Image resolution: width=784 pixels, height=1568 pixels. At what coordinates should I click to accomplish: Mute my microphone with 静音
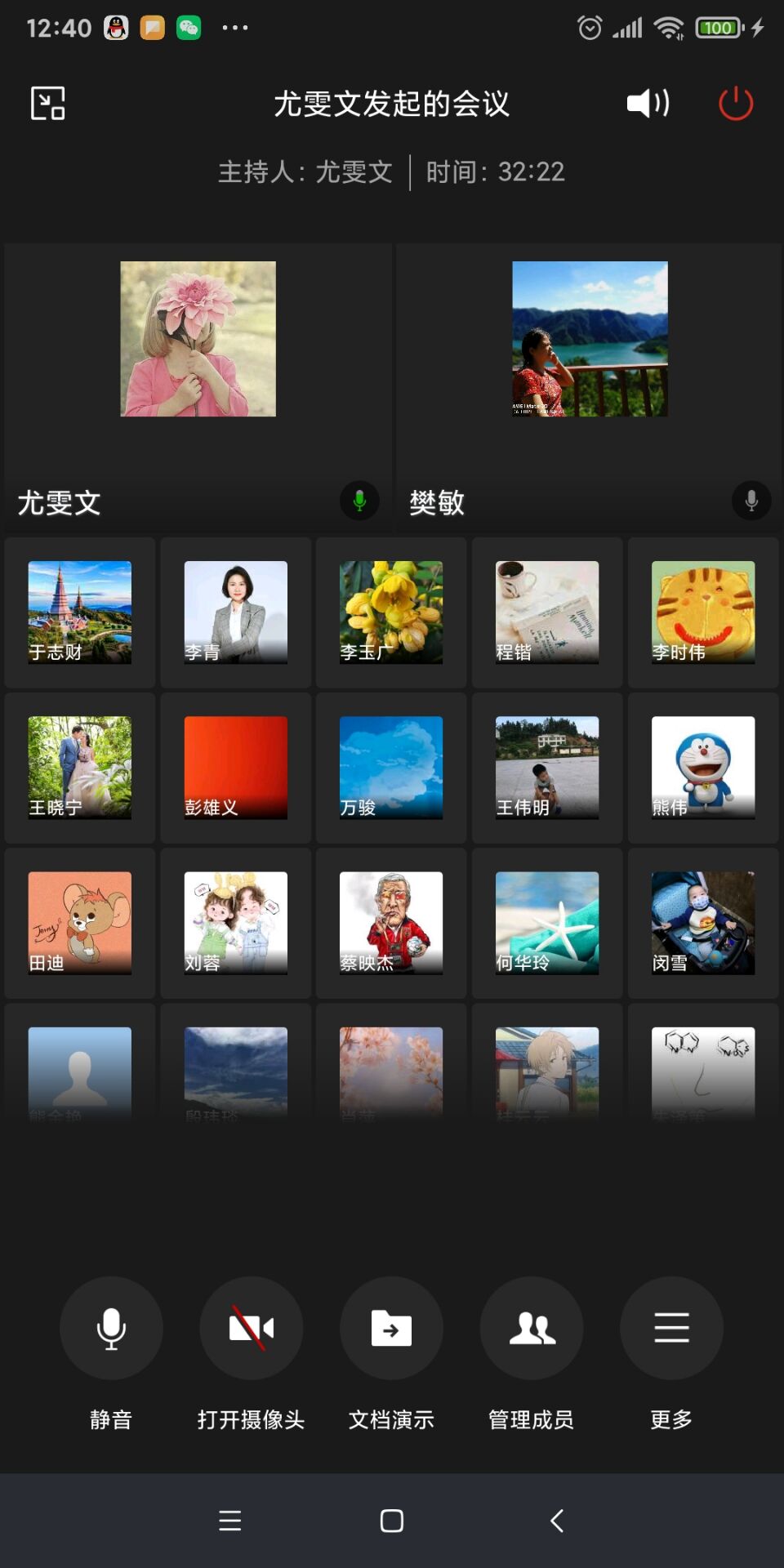pos(111,1329)
